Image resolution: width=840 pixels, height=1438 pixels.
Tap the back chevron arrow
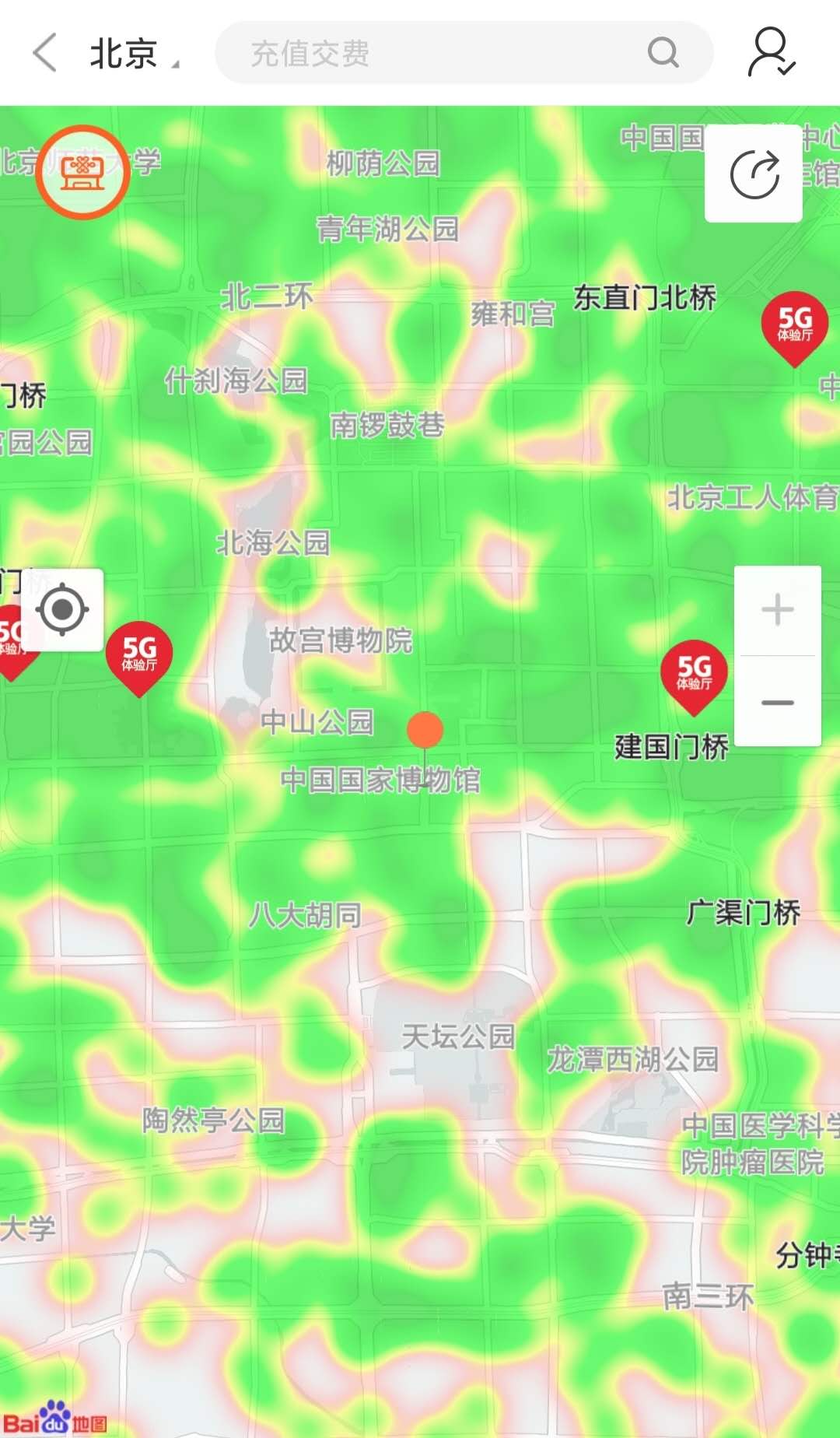(x=44, y=54)
